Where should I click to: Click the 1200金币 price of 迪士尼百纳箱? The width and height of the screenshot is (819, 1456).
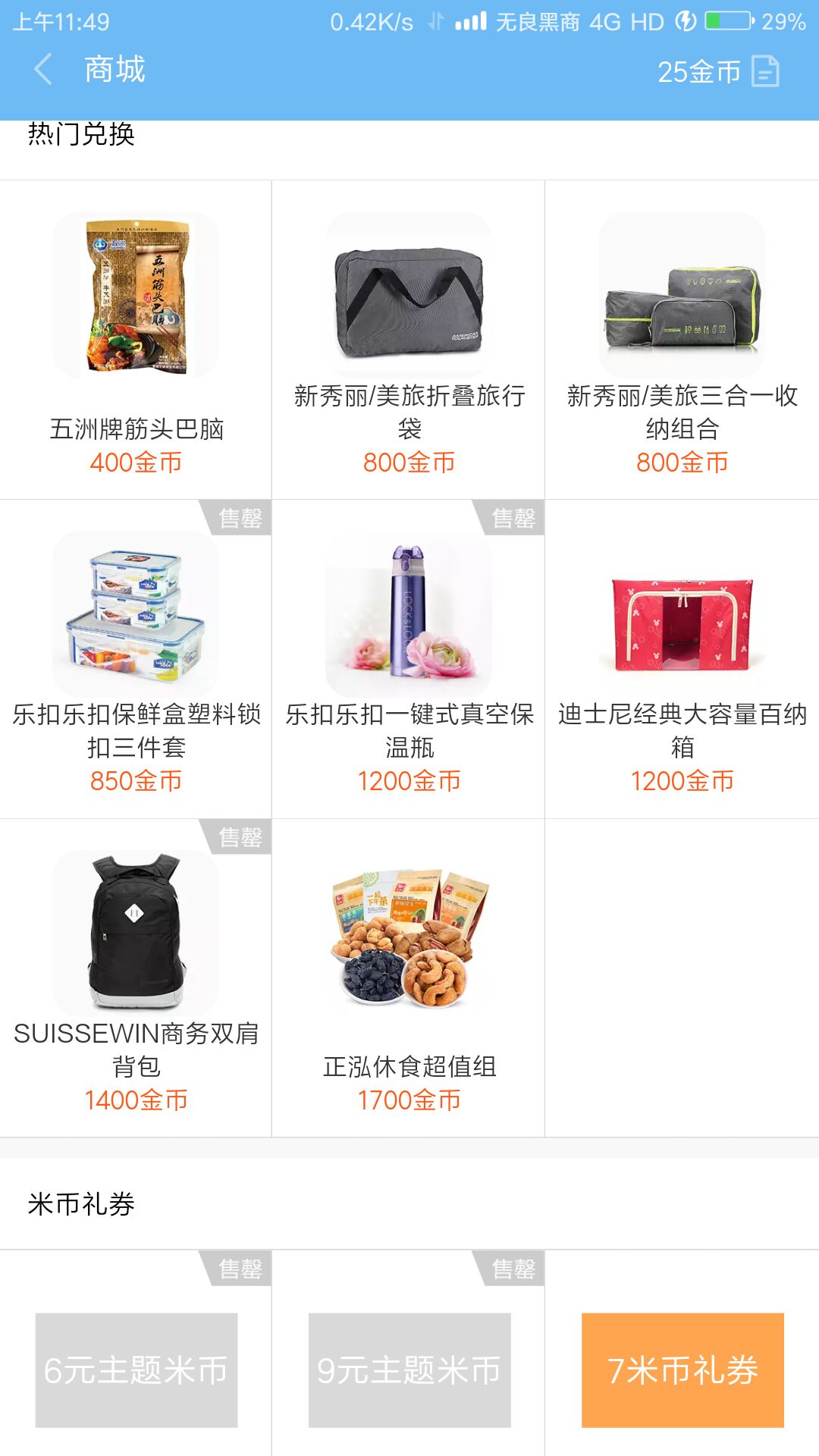681,779
